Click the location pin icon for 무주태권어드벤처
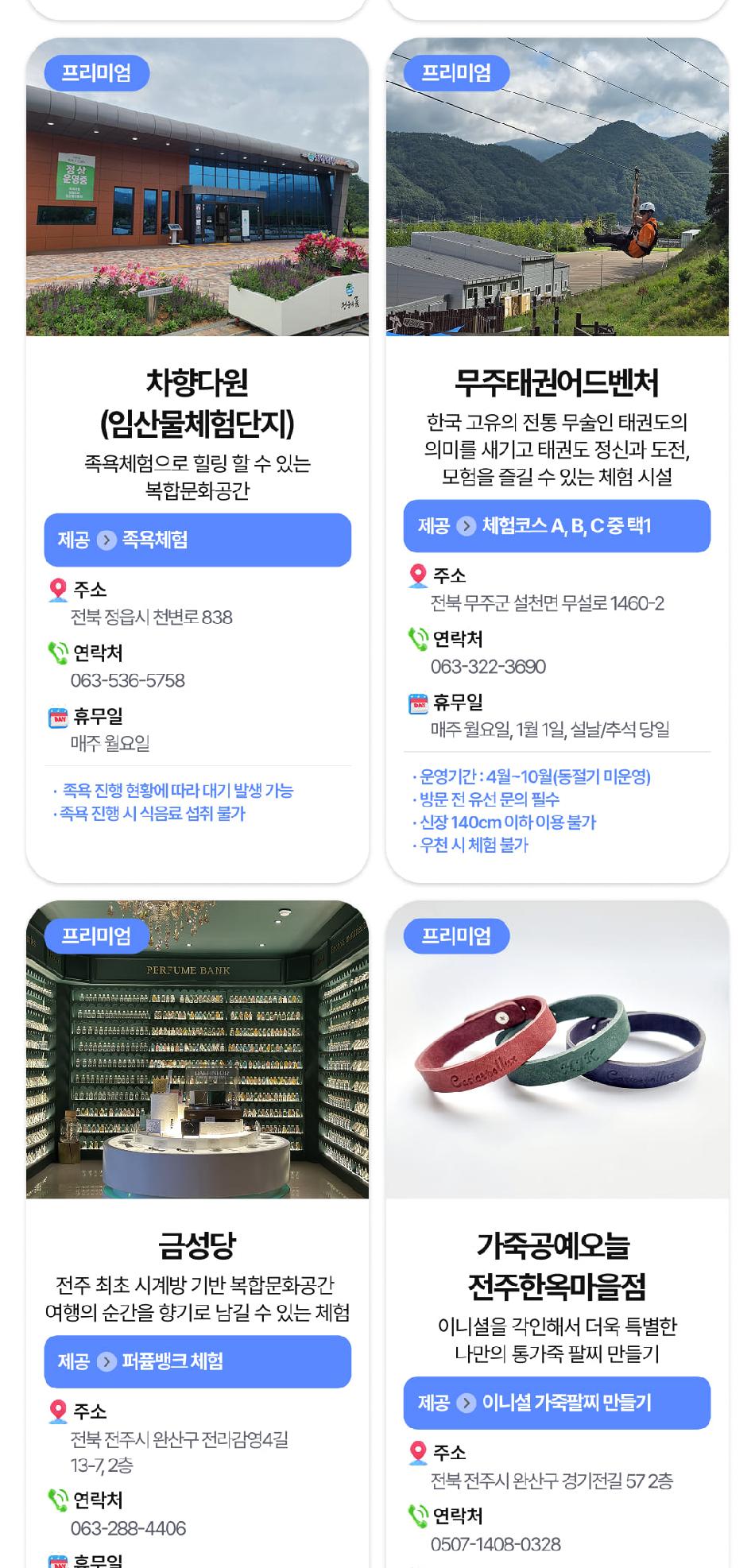755x1568 pixels. point(416,573)
